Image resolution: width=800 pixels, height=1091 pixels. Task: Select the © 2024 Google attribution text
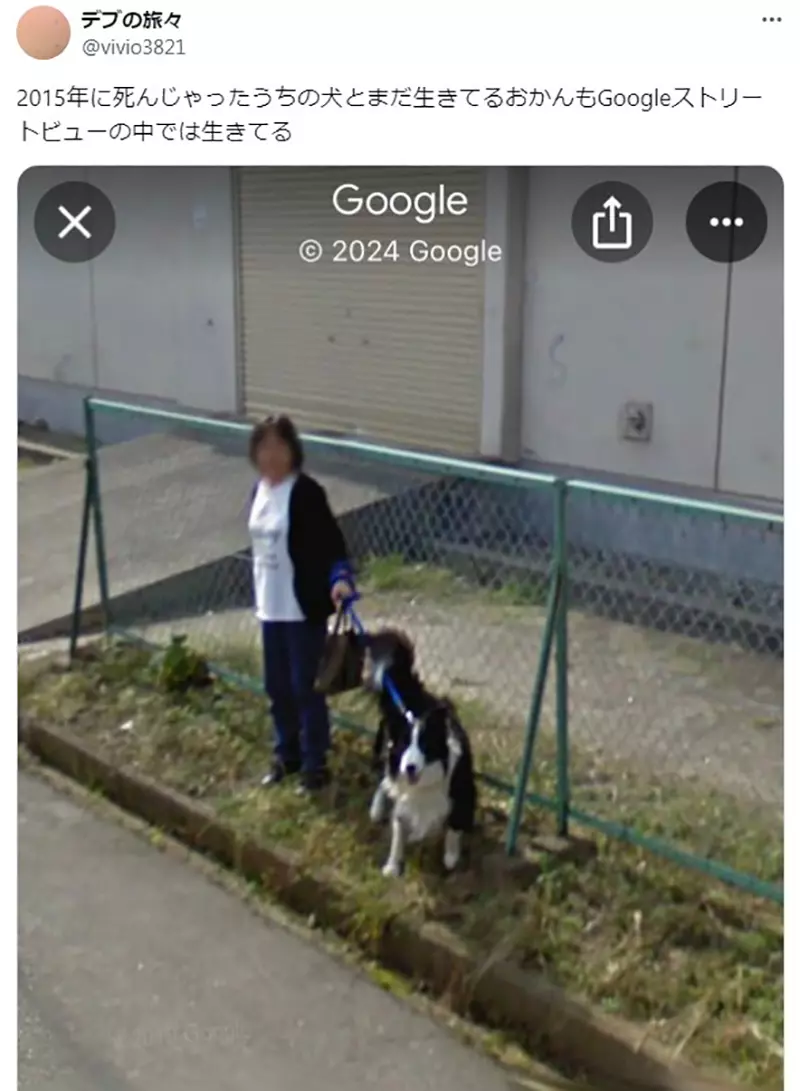400,252
